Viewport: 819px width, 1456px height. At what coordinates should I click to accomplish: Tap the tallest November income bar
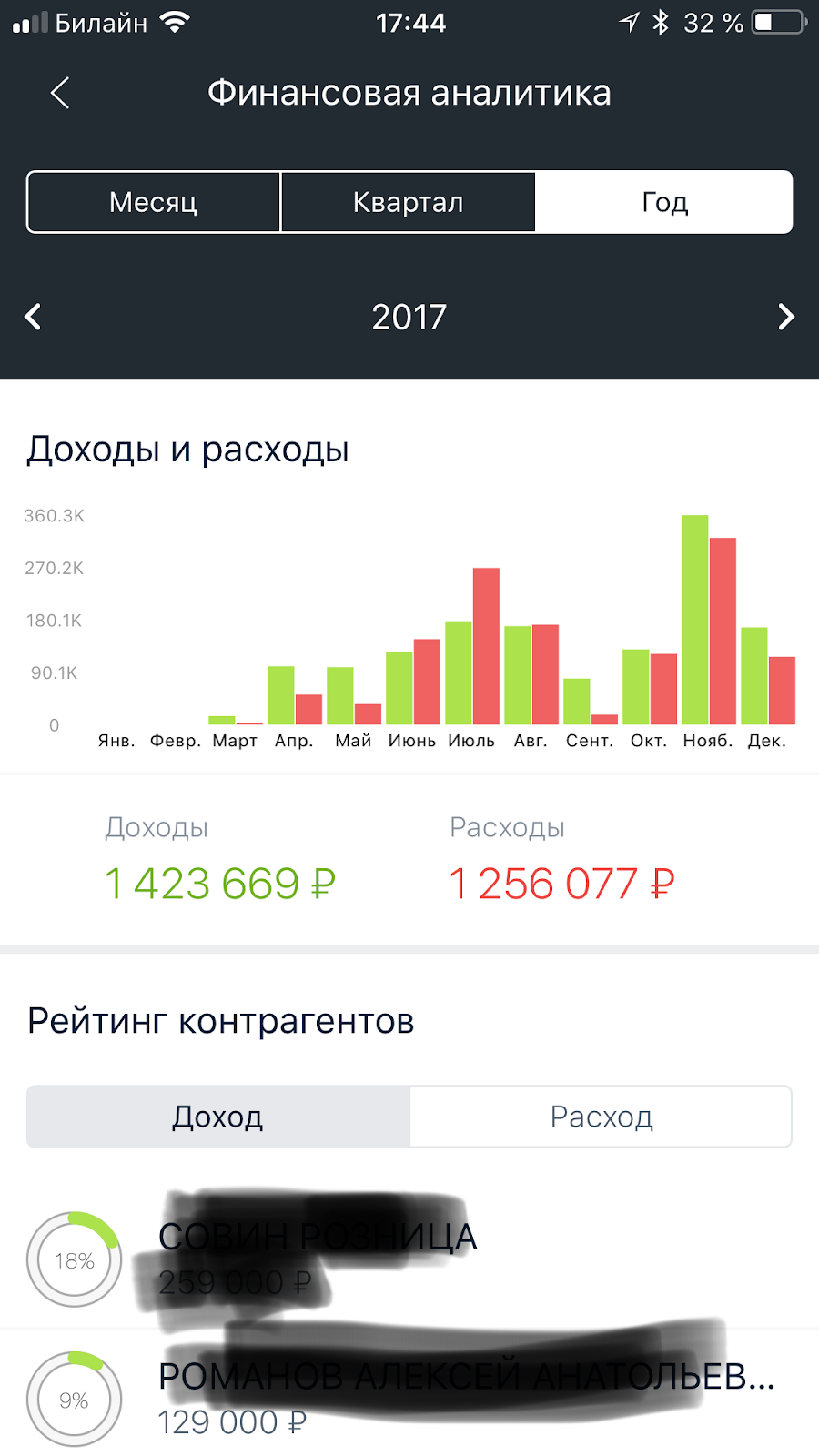[x=694, y=619]
